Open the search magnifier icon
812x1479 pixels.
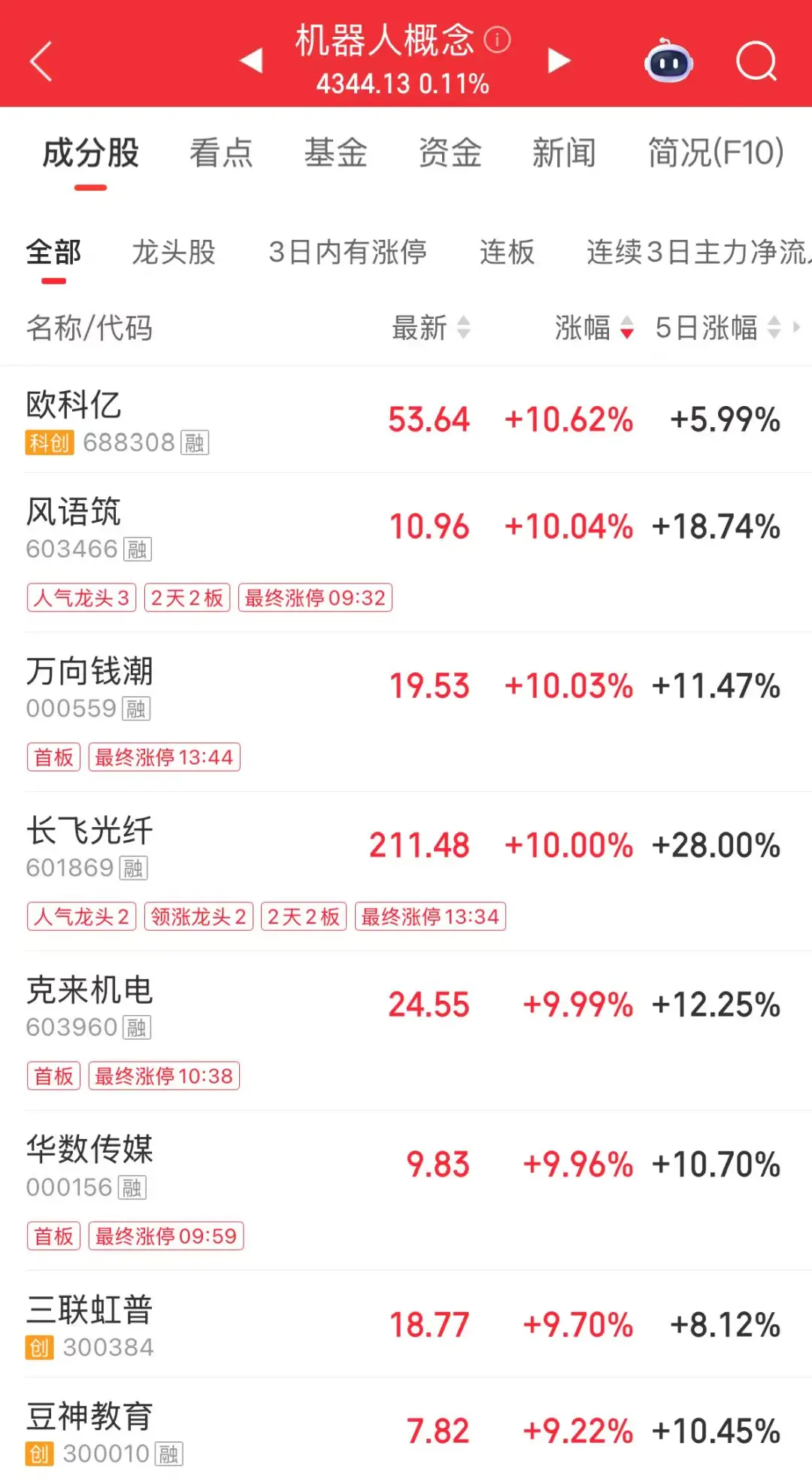tap(756, 62)
